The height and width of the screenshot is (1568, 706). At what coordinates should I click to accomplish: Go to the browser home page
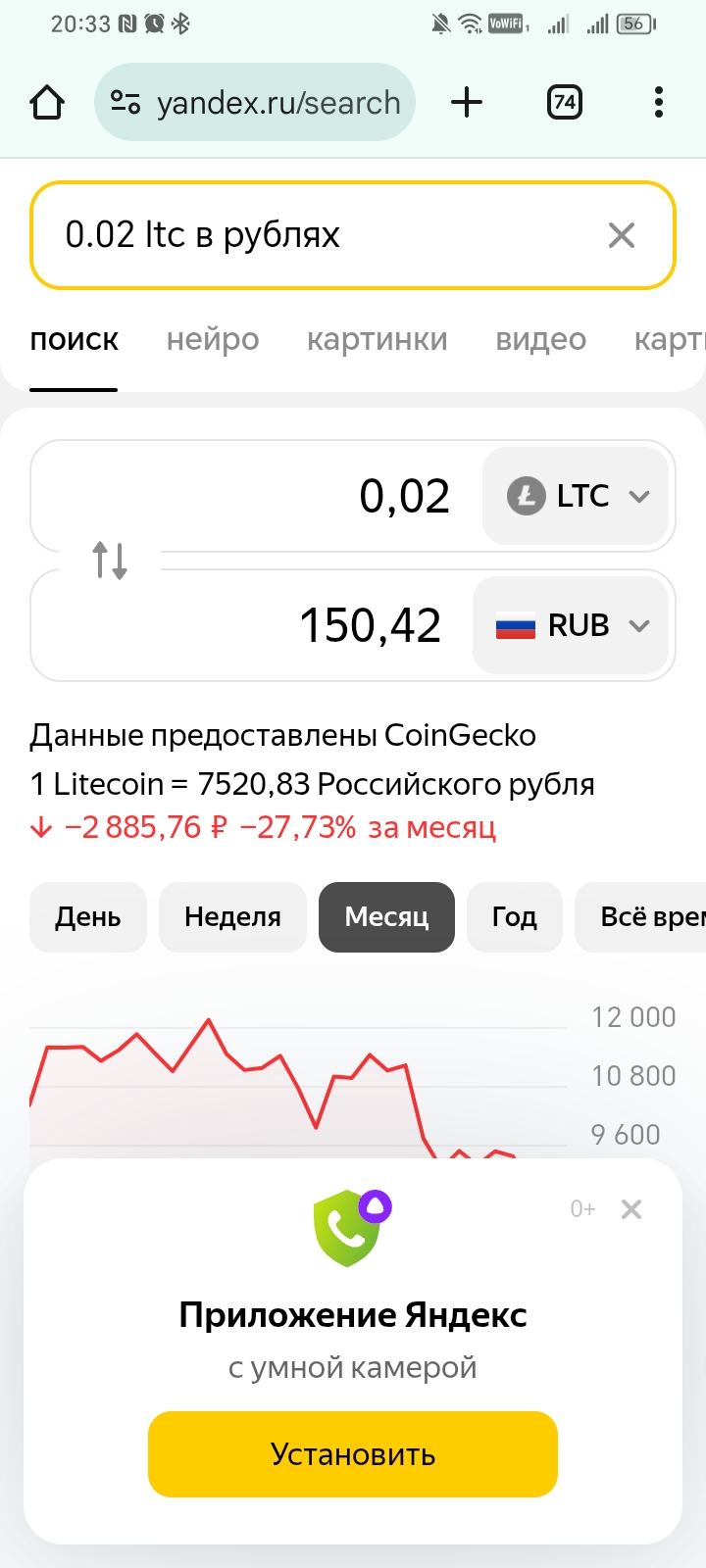click(x=47, y=102)
